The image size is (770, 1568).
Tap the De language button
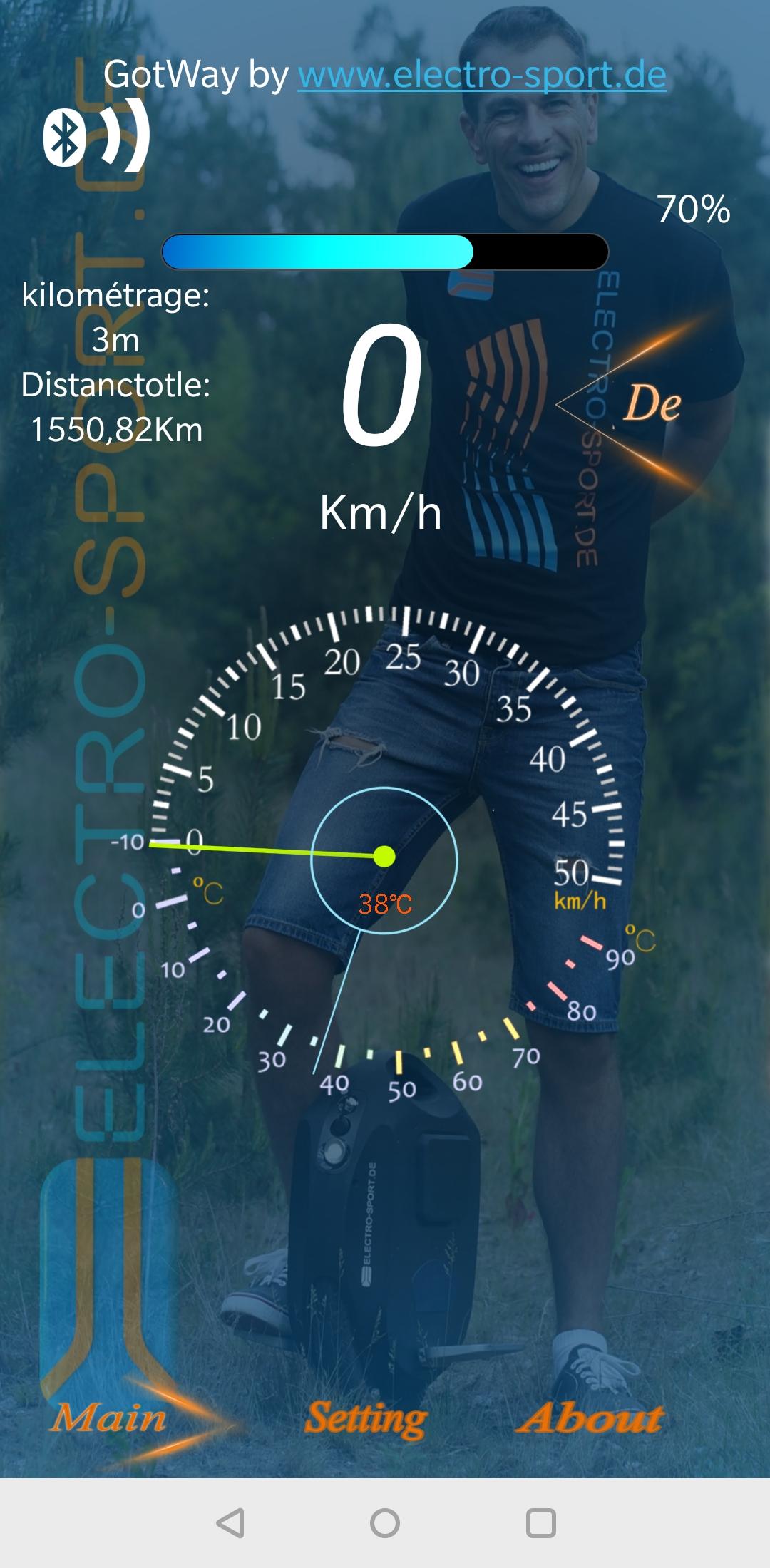[x=652, y=404]
